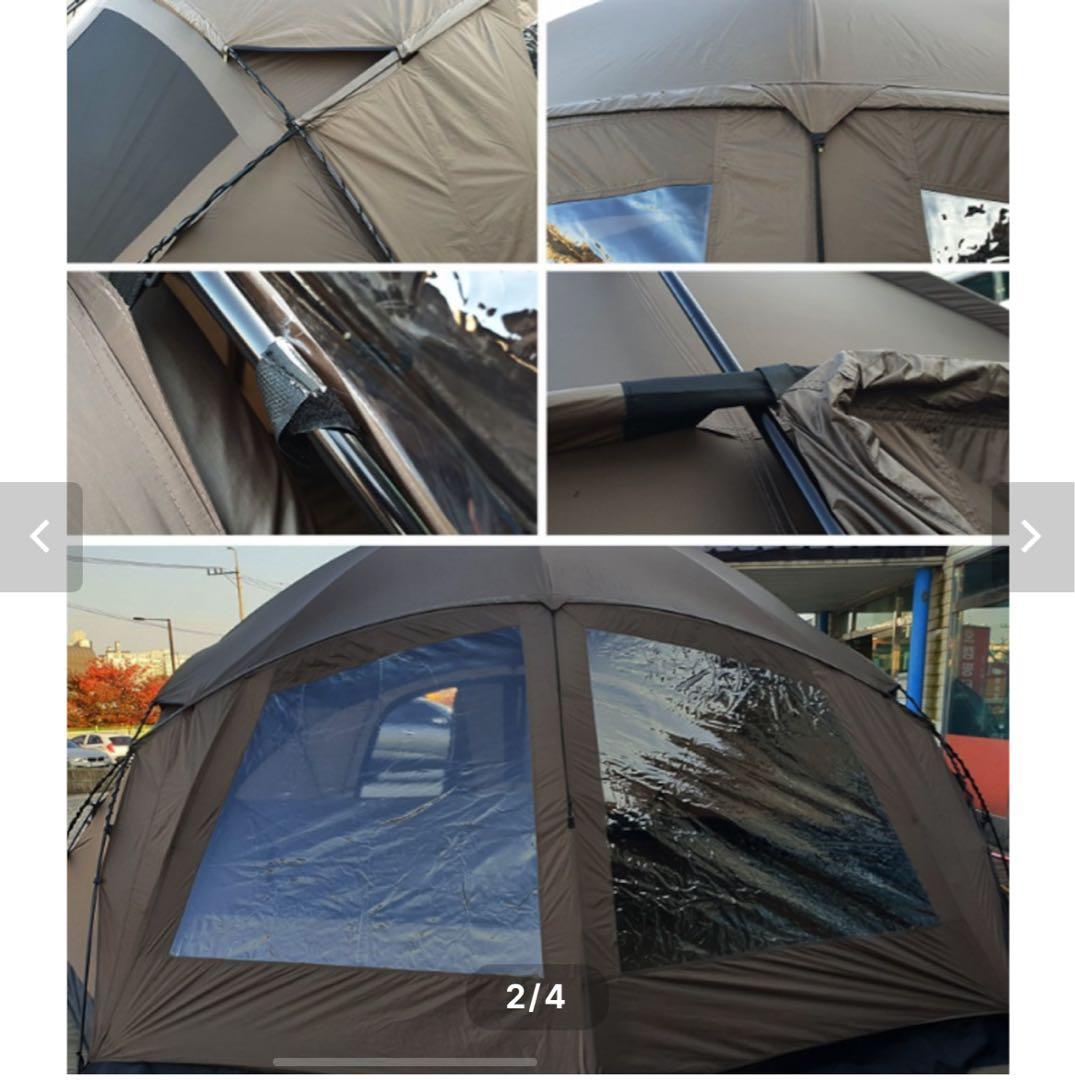The image size is (1075, 1080).
Task: Tap the image position indicator showing 2/4
Action: click(x=537, y=993)
